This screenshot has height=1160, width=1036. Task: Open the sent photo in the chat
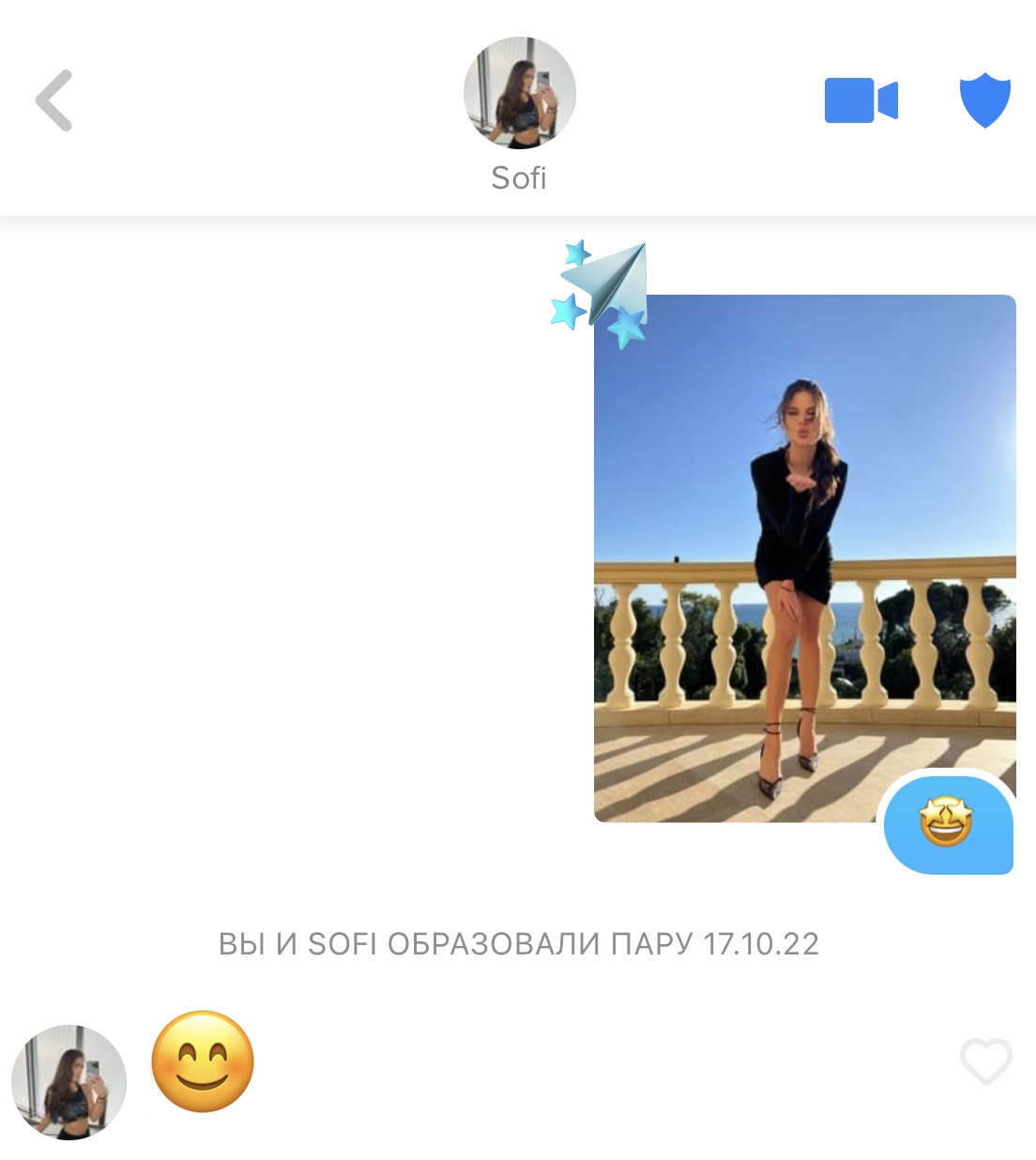pyautogui.click(x=804, y=558)
